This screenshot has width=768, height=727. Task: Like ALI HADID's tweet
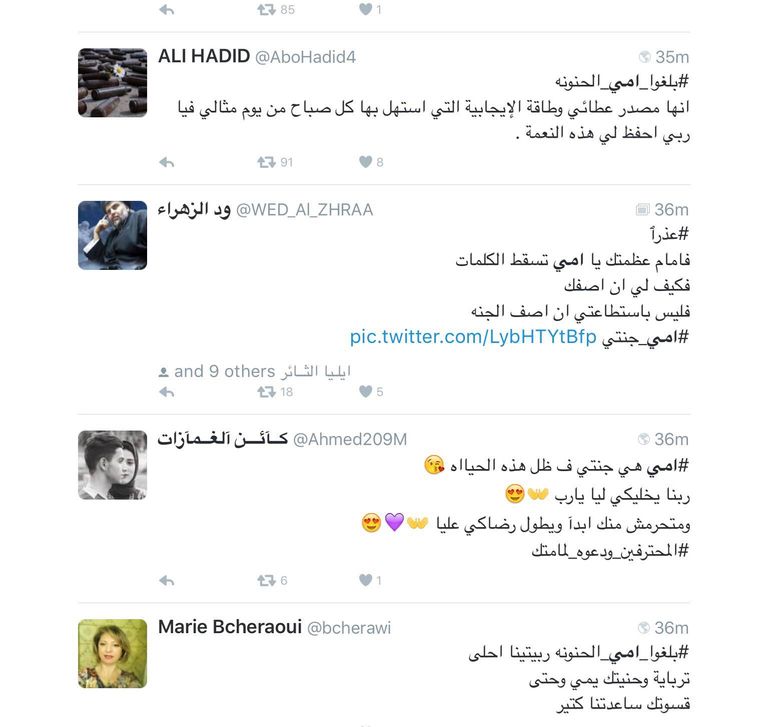tap(366, 162)
